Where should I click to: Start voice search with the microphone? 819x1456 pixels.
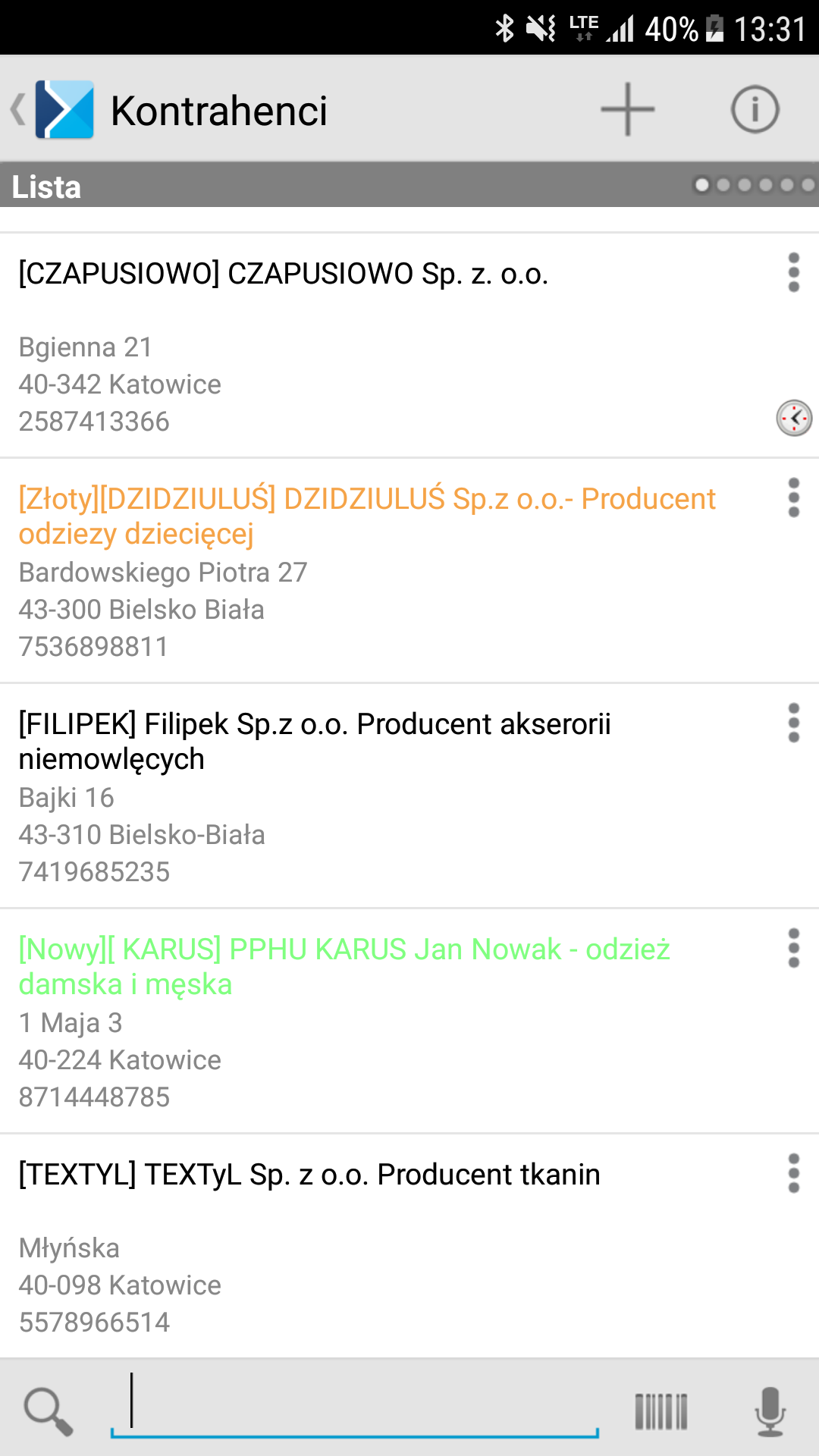[770, 1411]
